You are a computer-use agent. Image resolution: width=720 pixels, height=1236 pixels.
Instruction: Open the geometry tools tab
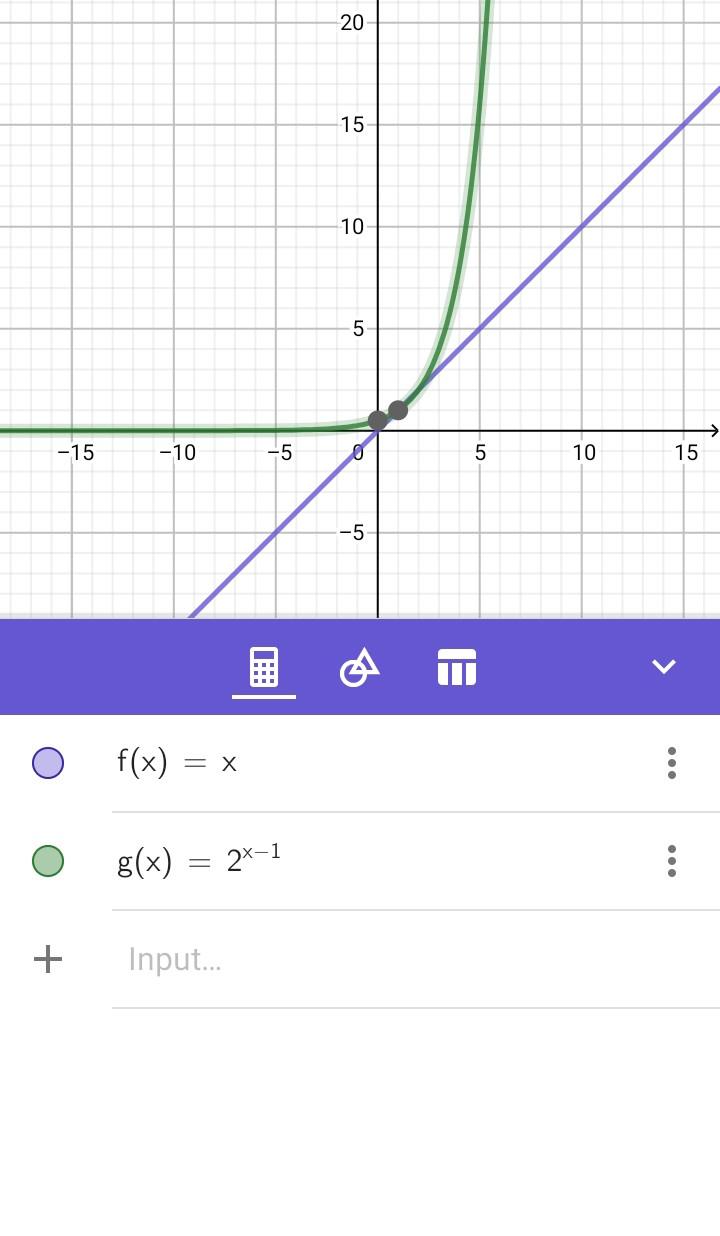click(360, 667)
